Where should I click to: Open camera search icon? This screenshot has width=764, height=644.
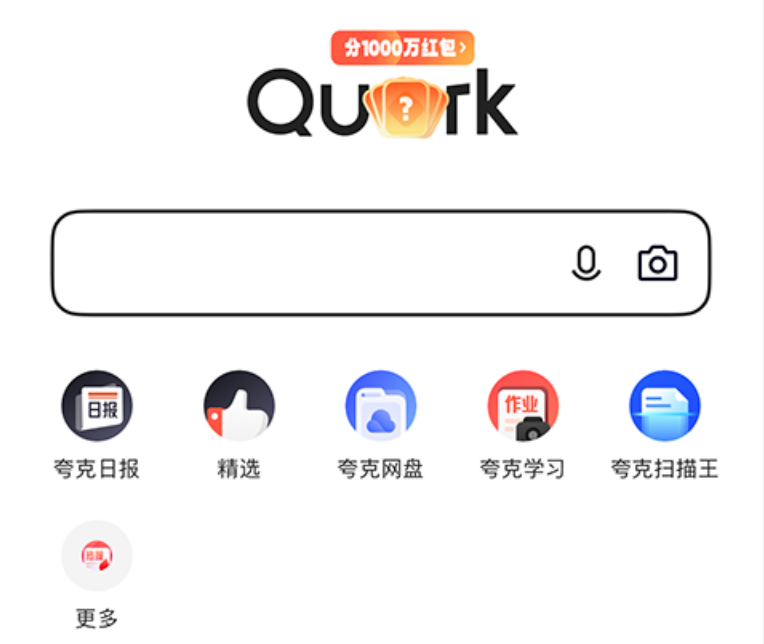tap(658, 263)
